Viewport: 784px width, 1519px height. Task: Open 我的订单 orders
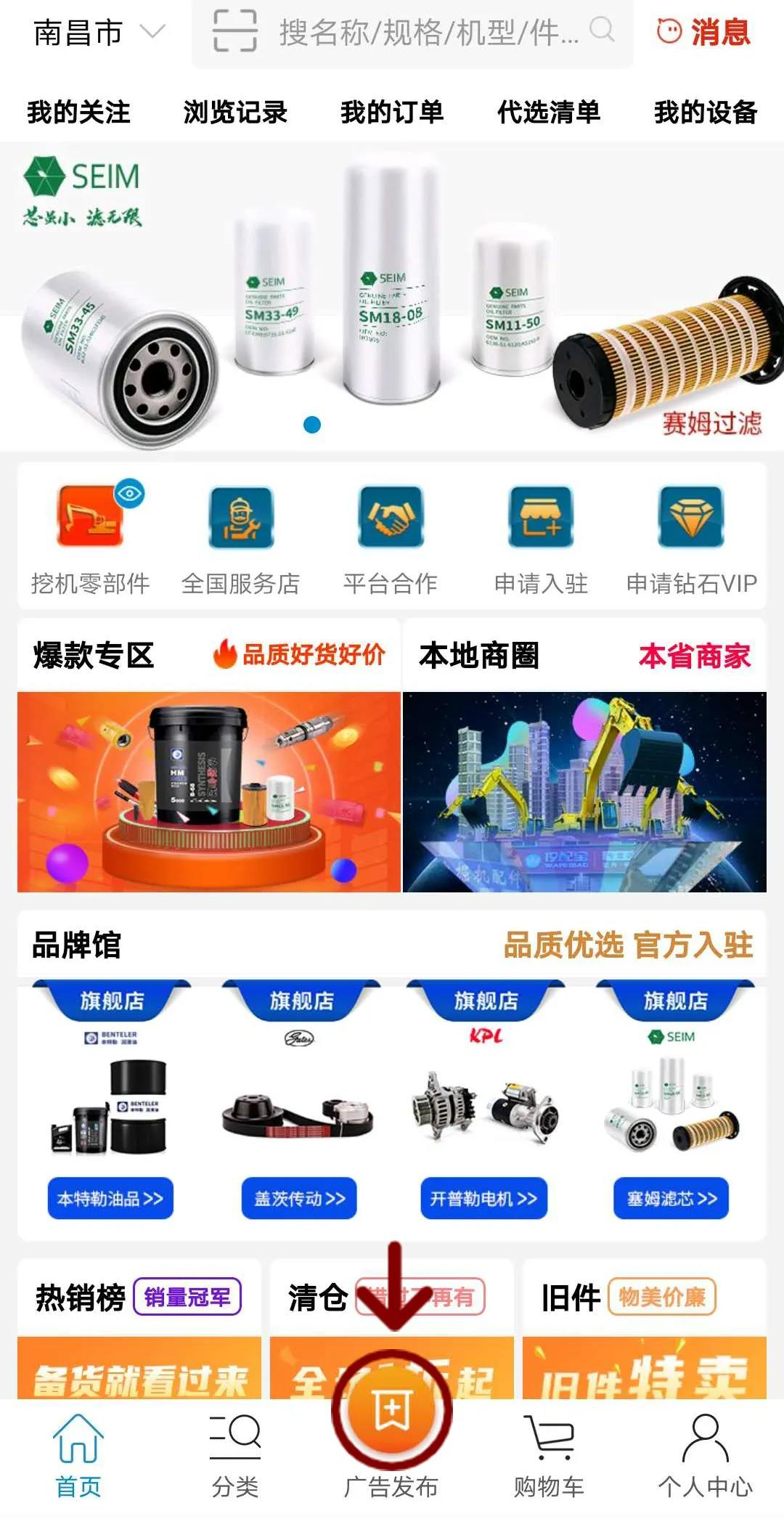pos(392,112)
